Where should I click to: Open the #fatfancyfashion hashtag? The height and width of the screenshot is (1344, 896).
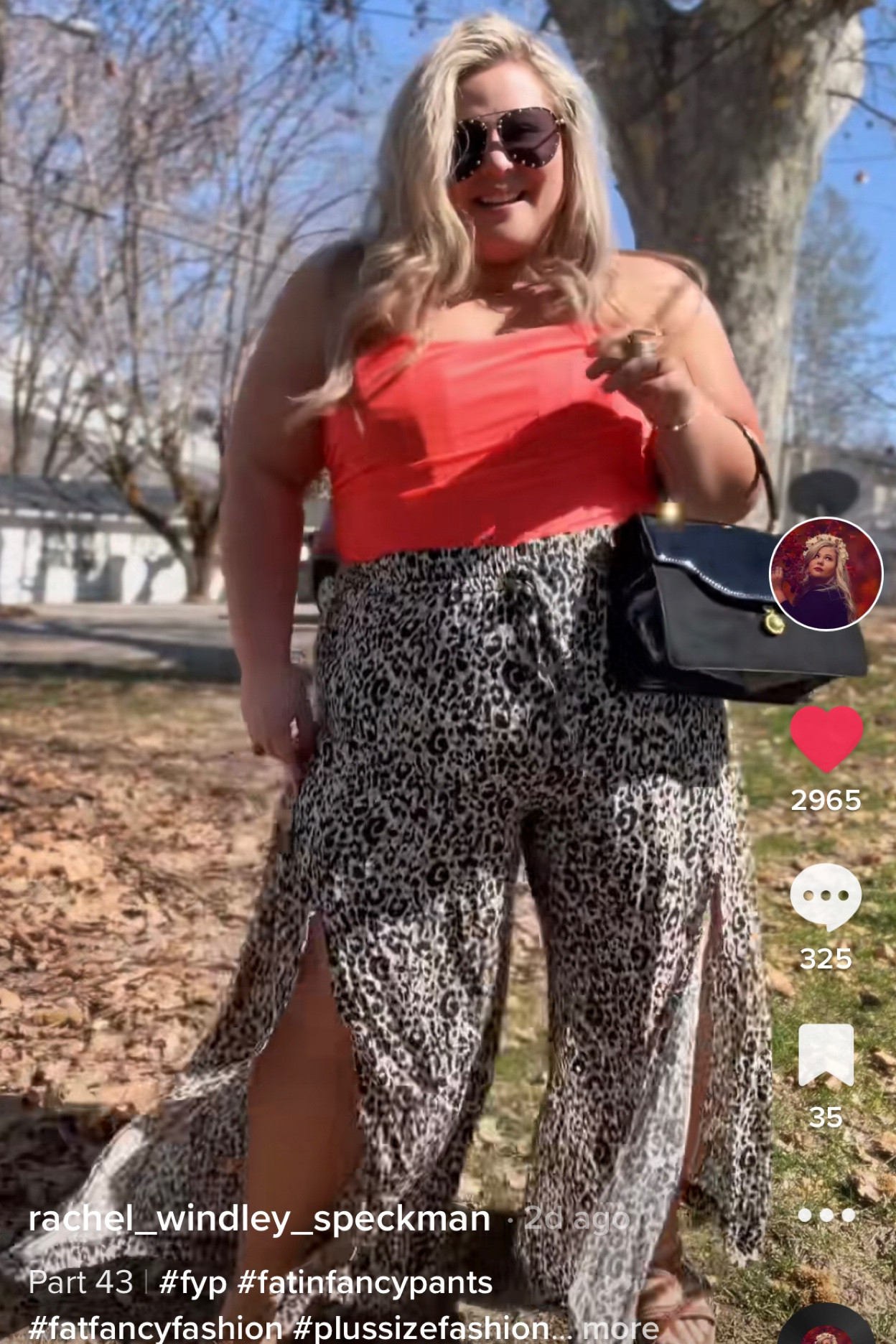click(x=155, y=1327)
